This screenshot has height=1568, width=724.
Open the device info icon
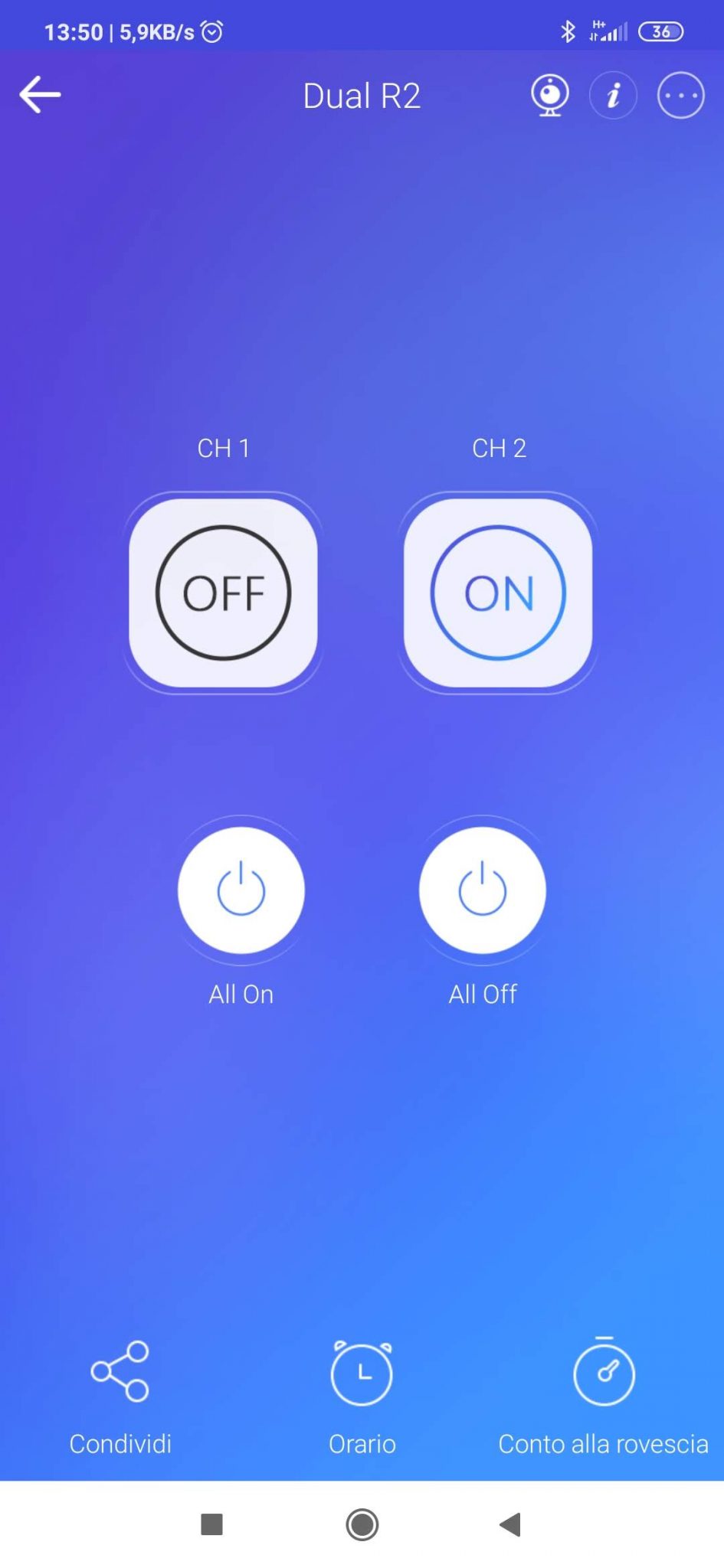pos(613,95)
